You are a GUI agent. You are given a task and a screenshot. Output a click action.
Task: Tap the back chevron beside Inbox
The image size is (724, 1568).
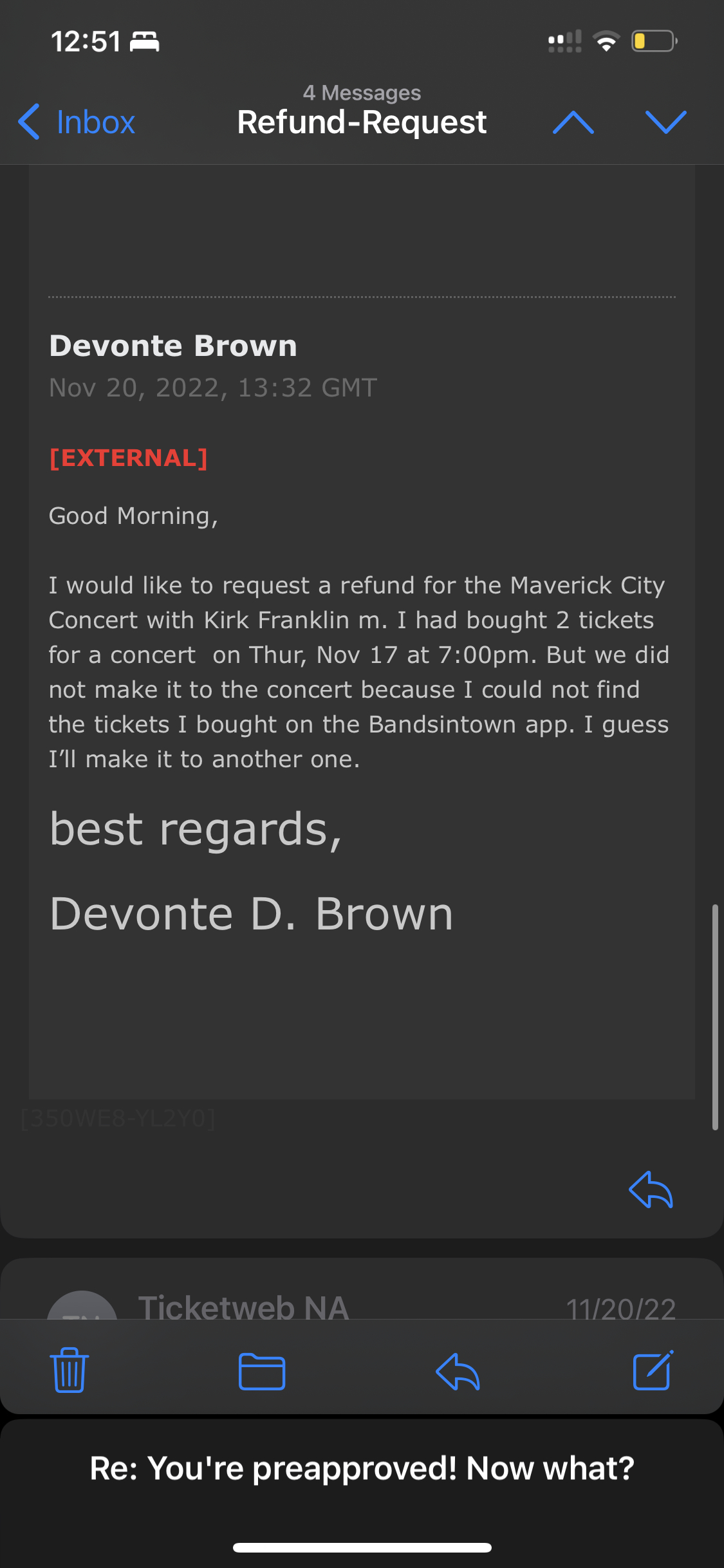tap(29, 122)
